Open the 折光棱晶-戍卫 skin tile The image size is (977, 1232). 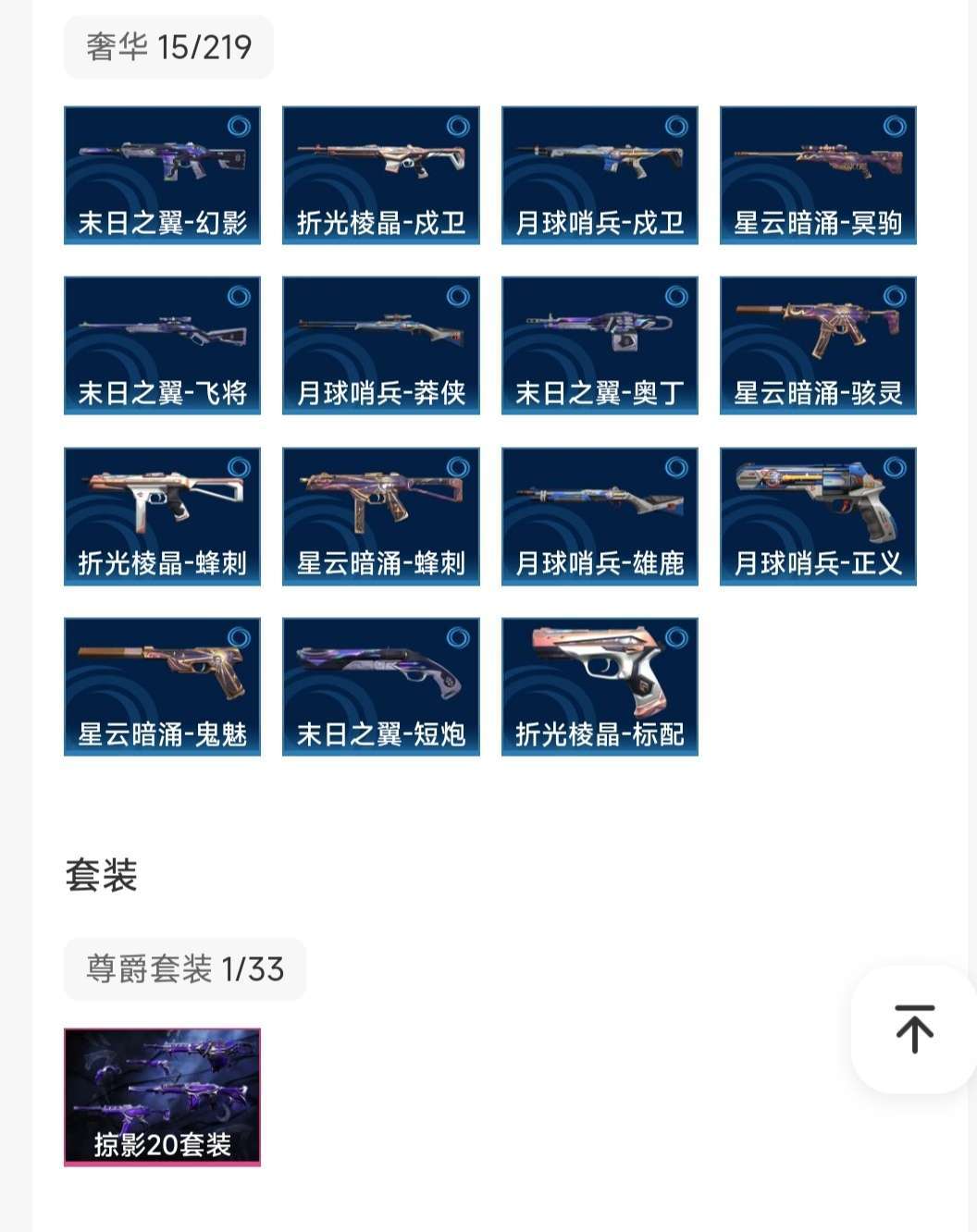tap(380, 175)
